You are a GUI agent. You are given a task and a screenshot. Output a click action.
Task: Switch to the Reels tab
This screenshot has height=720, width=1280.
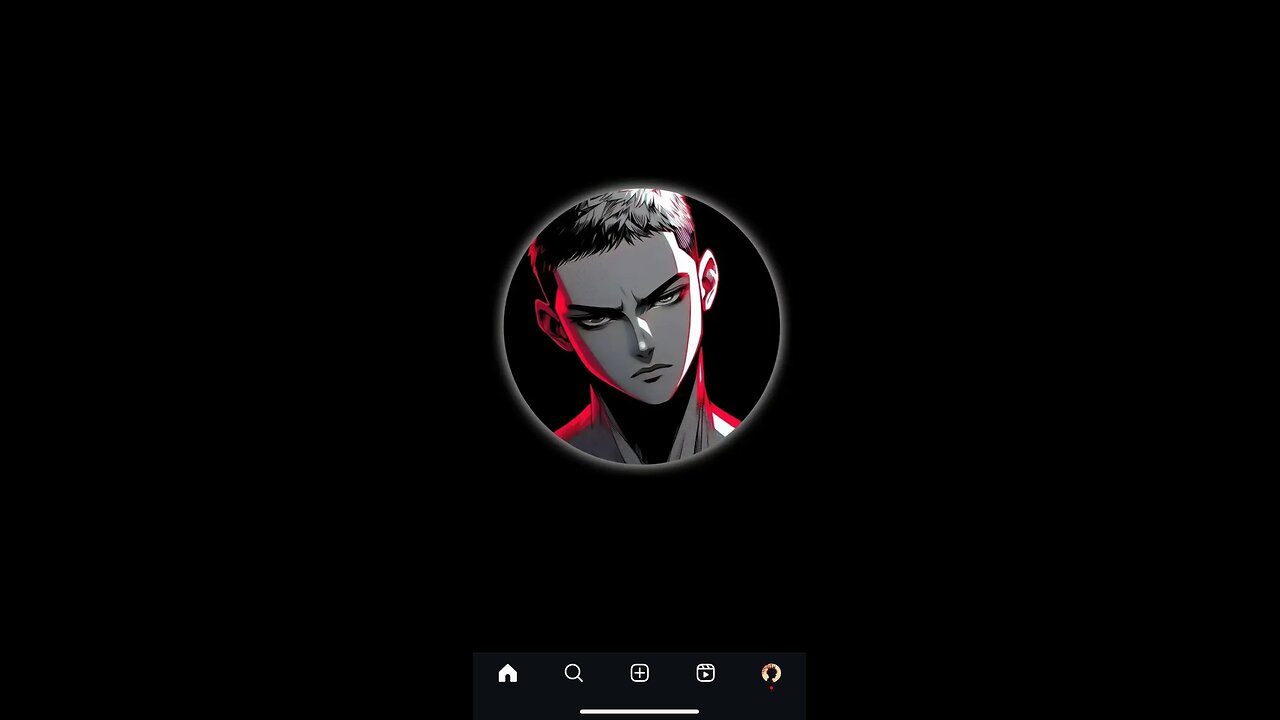tap(705, 673)
